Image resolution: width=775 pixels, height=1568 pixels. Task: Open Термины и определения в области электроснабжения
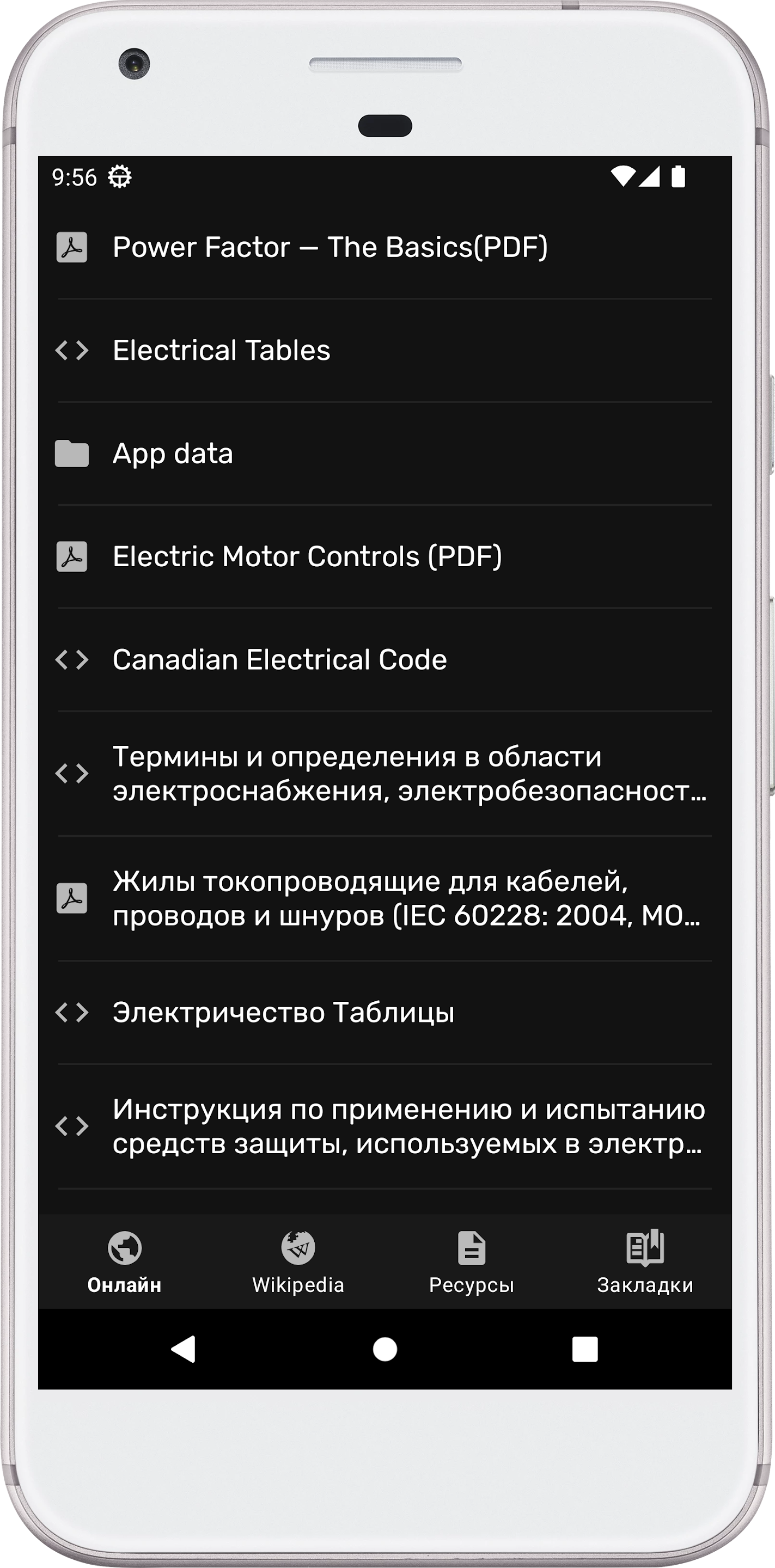[x=385, y=774]
